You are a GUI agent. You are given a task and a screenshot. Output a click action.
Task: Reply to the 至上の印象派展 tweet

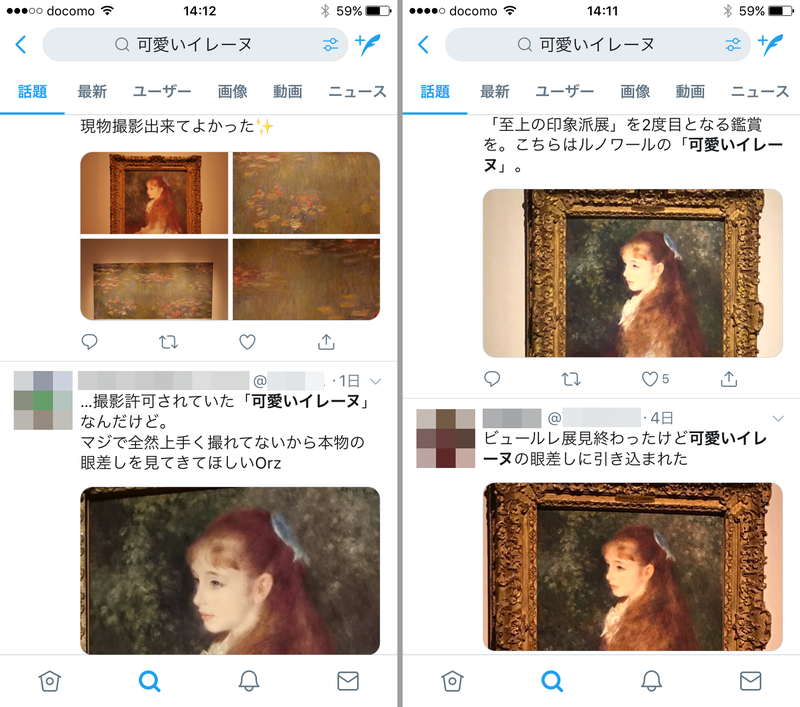pos(492,379)
